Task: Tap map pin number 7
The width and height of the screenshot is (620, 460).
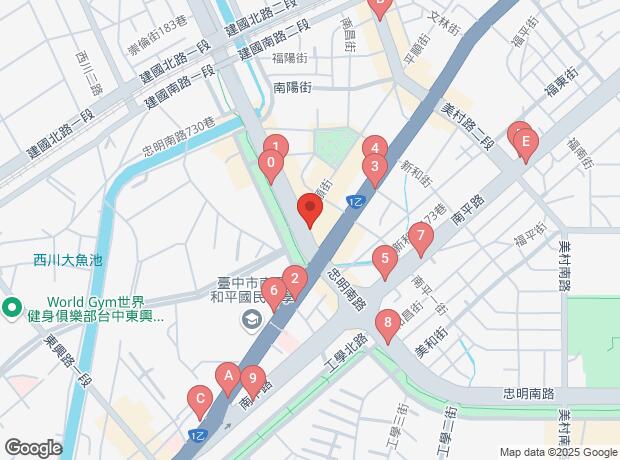Action: pos(422,238)
